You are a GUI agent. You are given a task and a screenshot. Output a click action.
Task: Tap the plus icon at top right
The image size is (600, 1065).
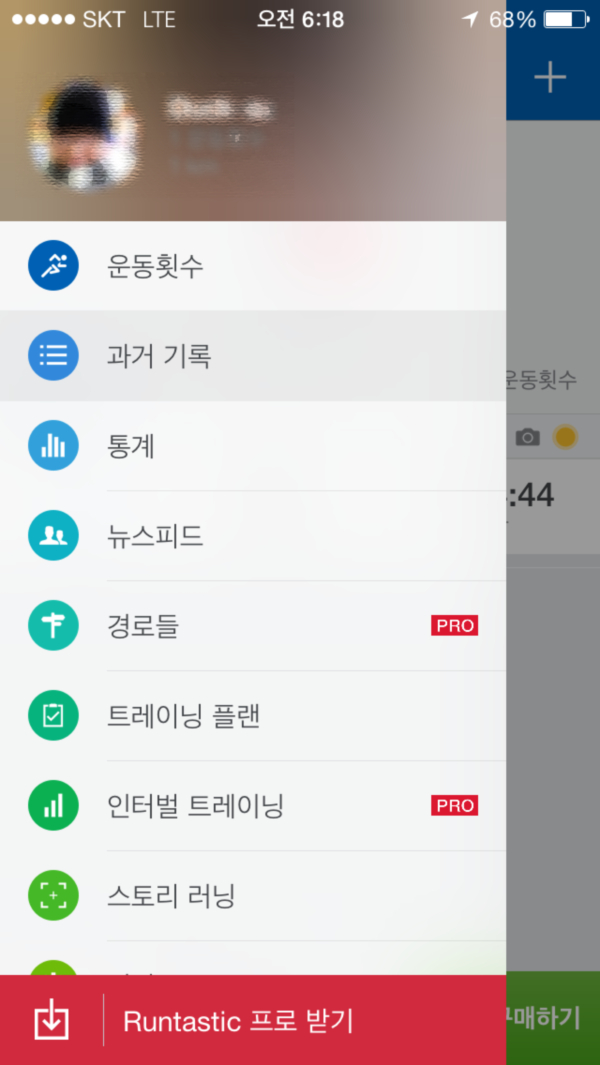point(550,79)
